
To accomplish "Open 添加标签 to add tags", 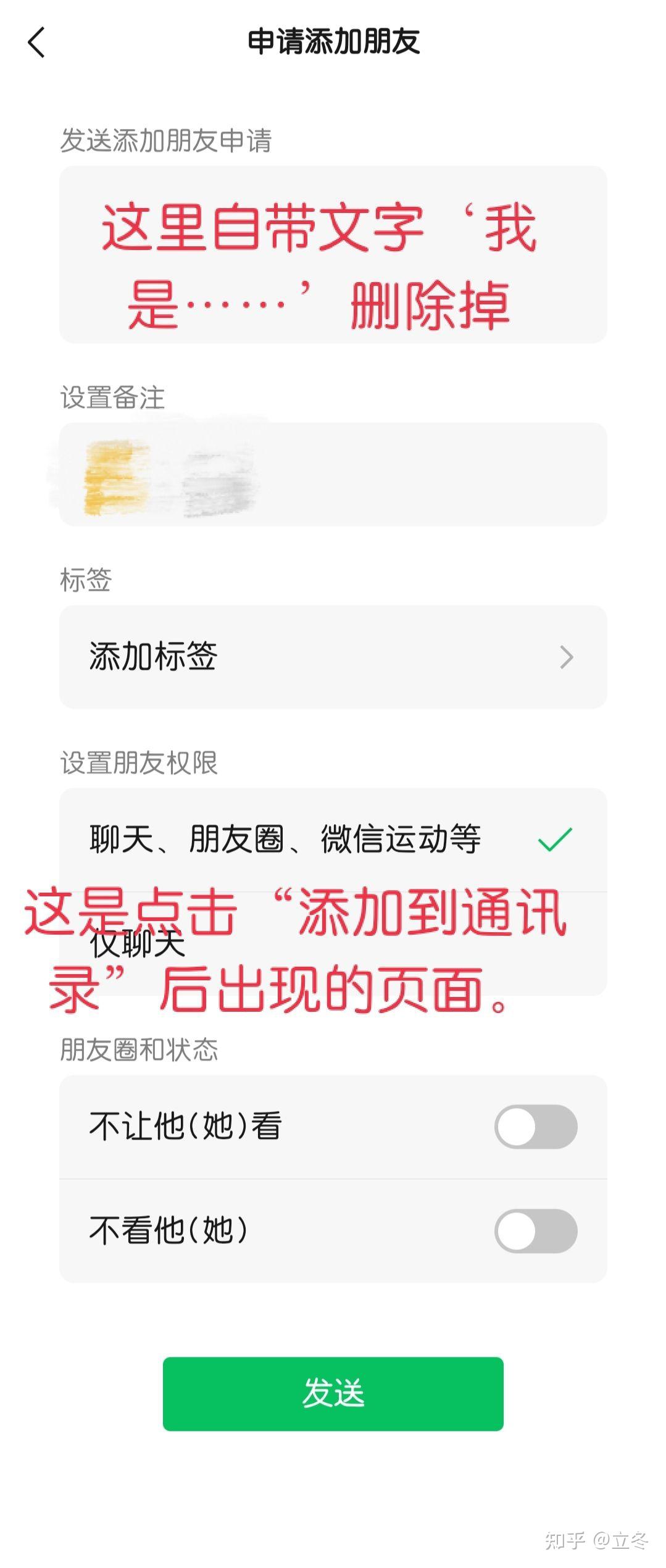I will pyautogui.click(x=333, y=657).
